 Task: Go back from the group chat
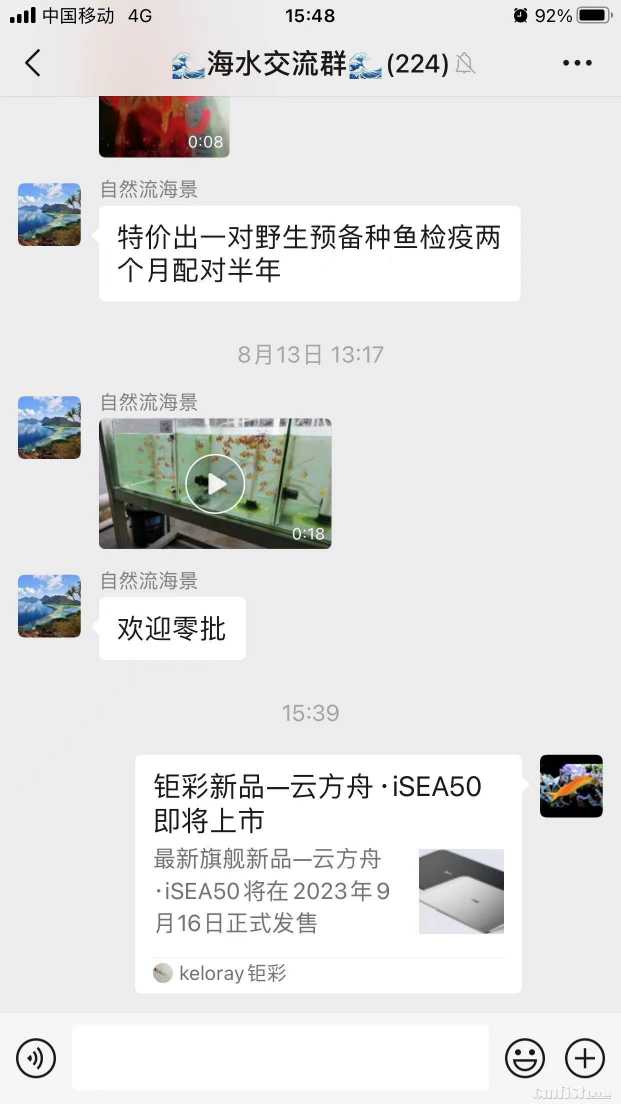pyautogui.click(x=33, y=63)
